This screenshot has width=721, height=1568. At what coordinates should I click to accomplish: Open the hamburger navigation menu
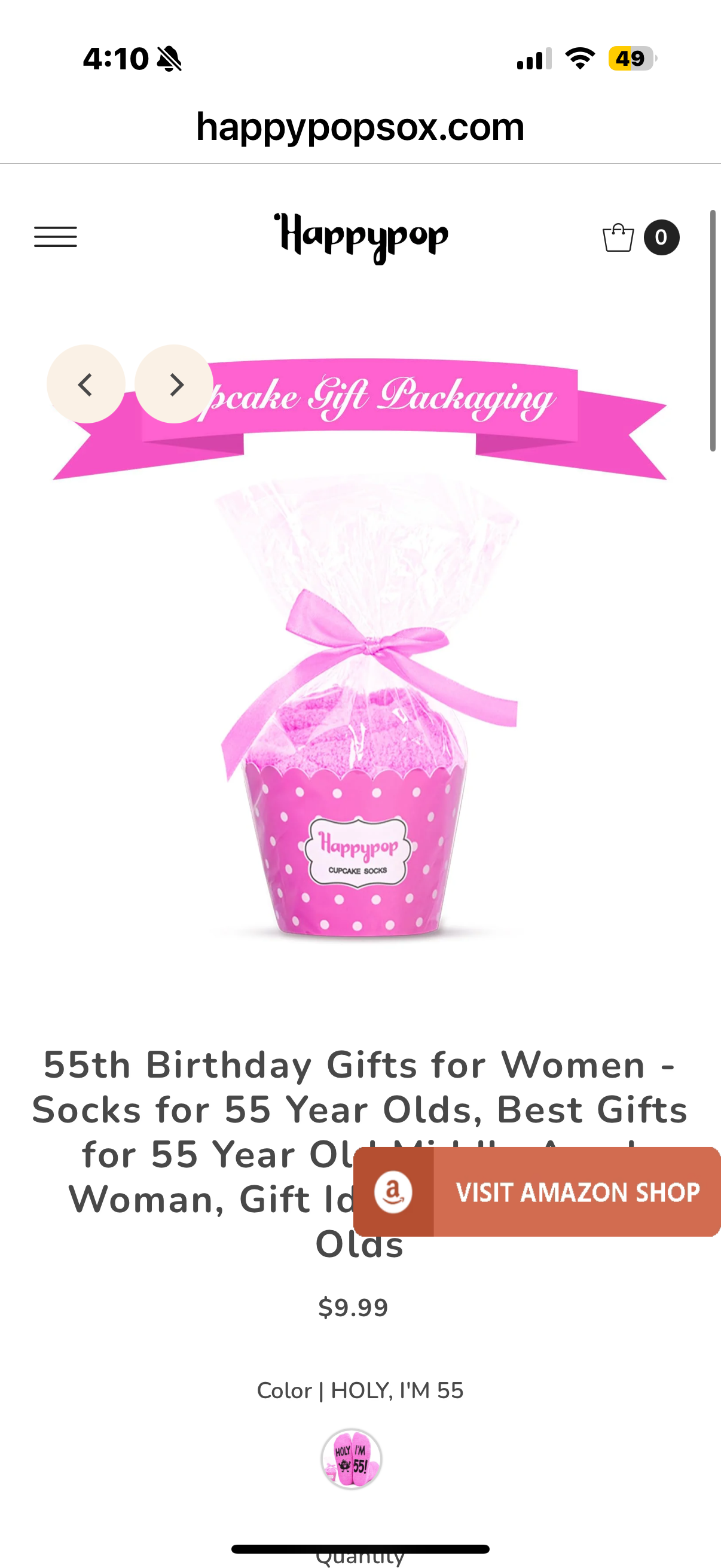56,237
